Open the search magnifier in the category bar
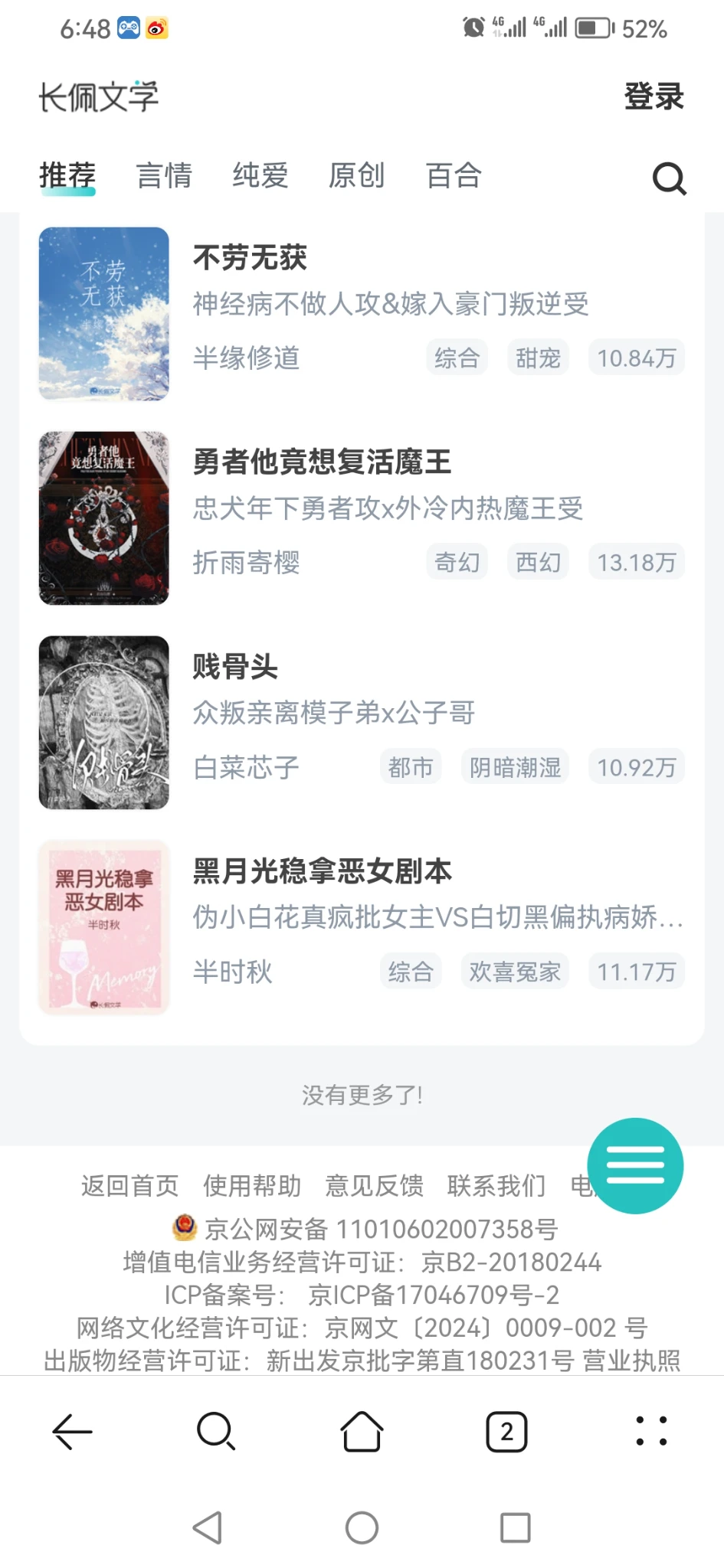 [669, 178]
